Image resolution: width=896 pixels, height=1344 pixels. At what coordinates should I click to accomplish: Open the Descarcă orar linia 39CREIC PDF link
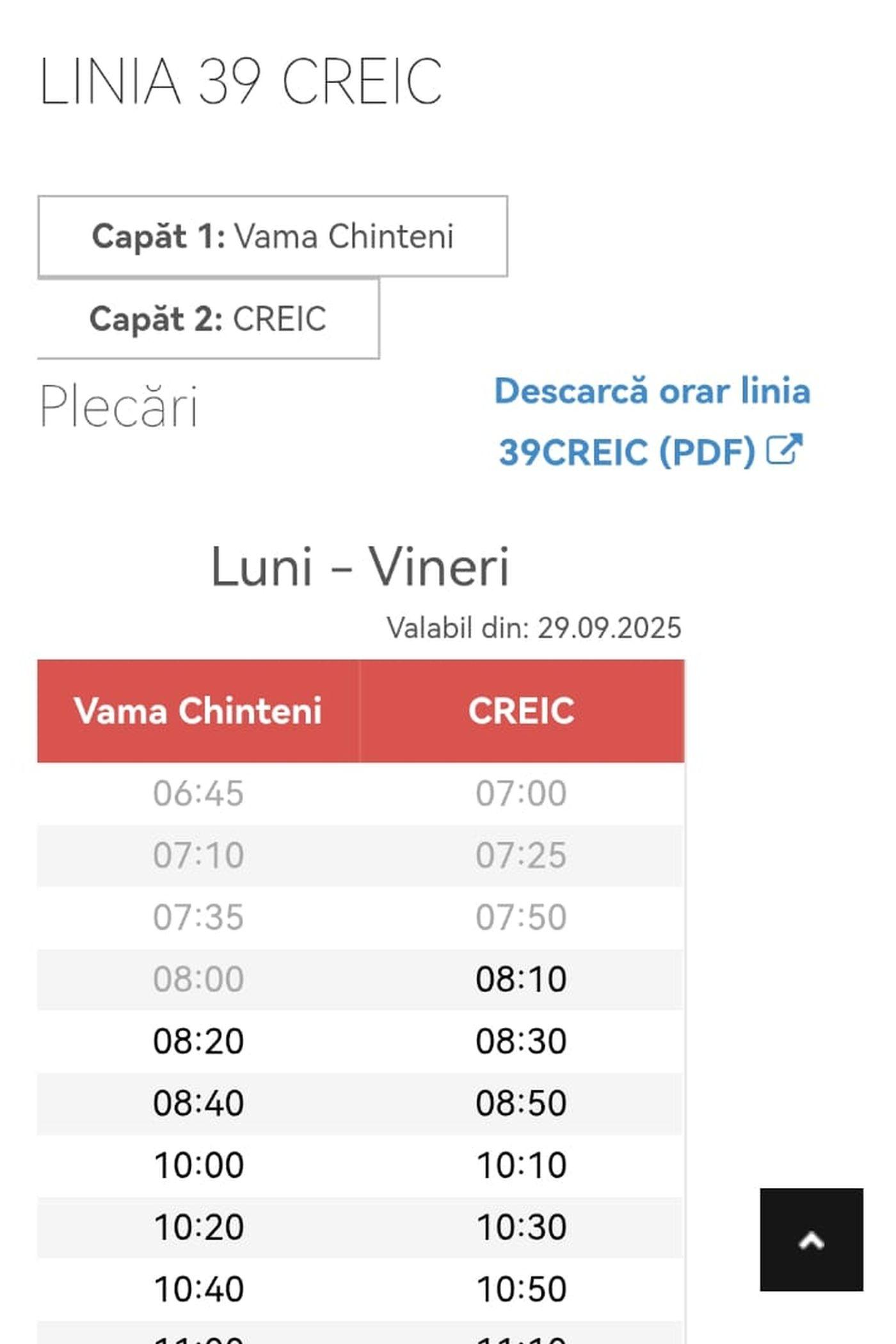[652, 421]
